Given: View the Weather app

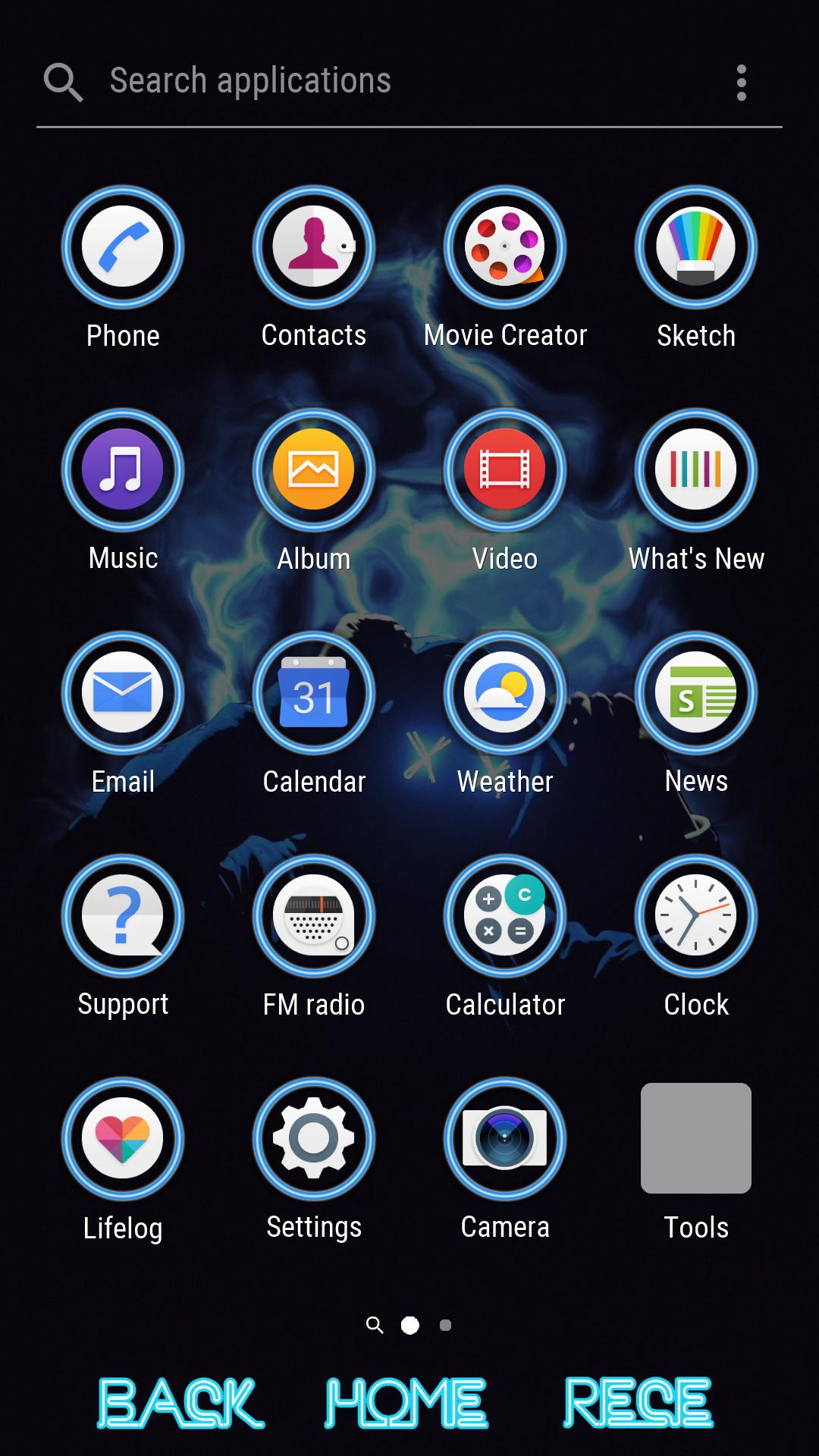Looking at the screenshot, I should point(505,693).
